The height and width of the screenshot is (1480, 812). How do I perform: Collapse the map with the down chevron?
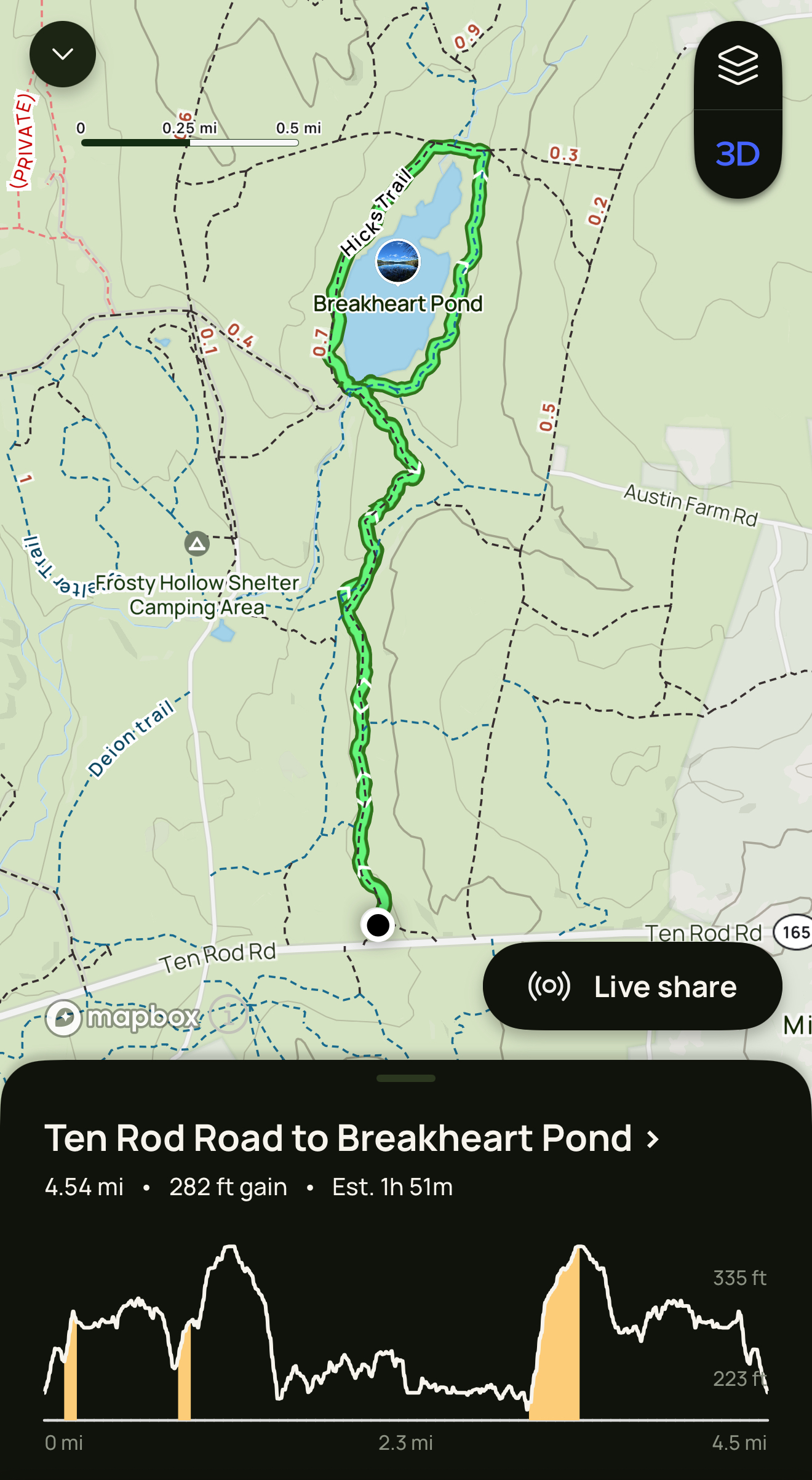(x=63, y=54)
